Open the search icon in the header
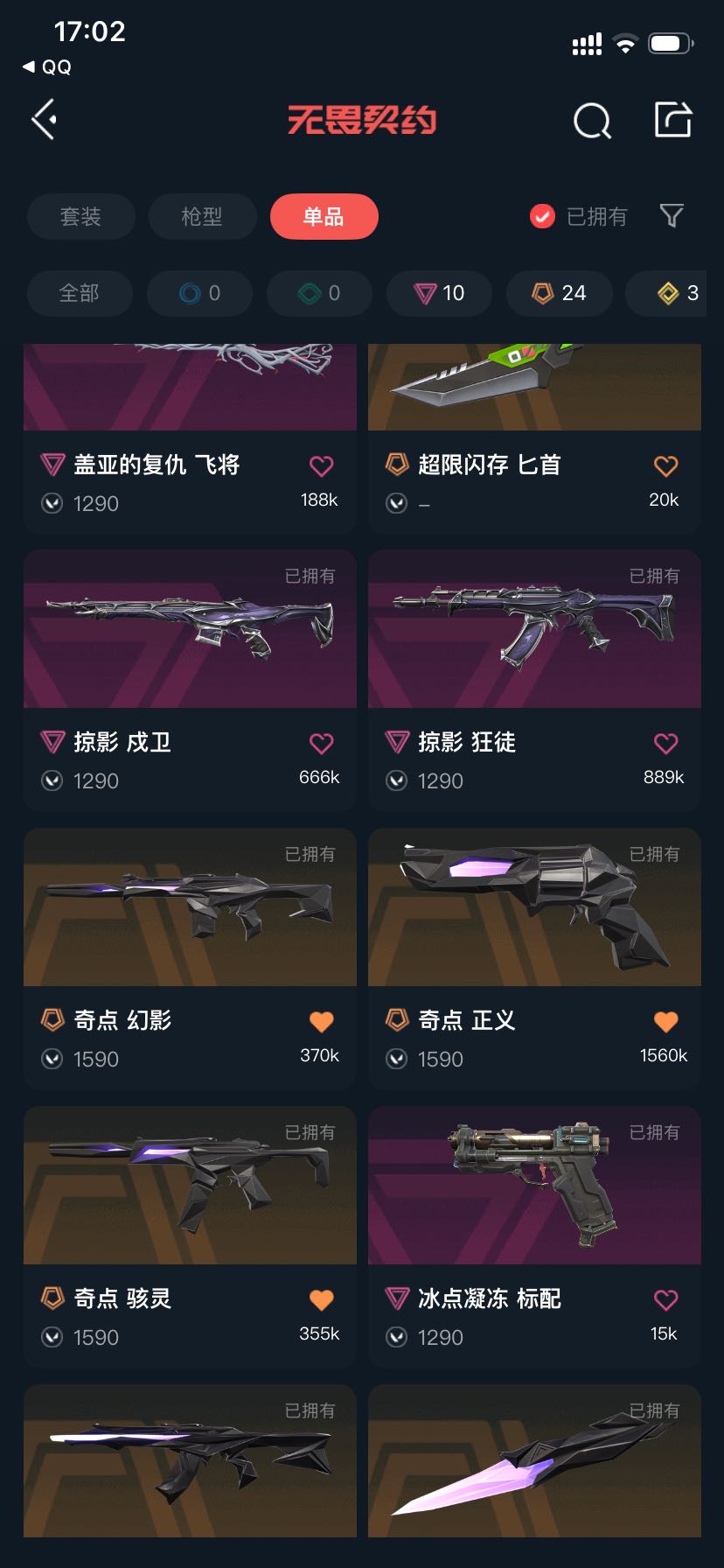 point(592,121)
